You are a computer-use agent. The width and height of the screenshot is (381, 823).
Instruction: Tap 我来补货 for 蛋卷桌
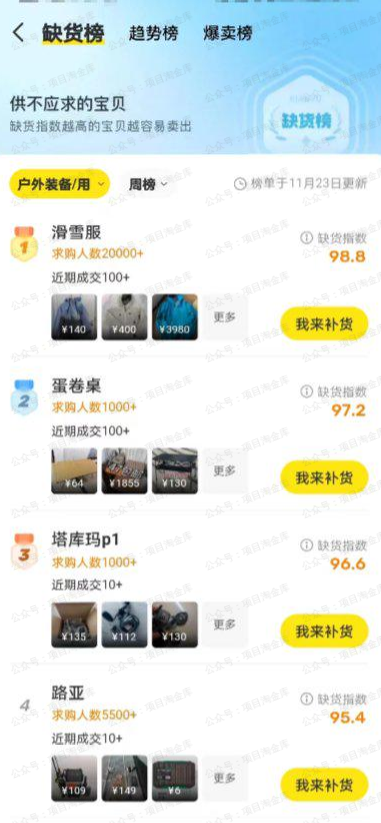(x=324, y=478)
